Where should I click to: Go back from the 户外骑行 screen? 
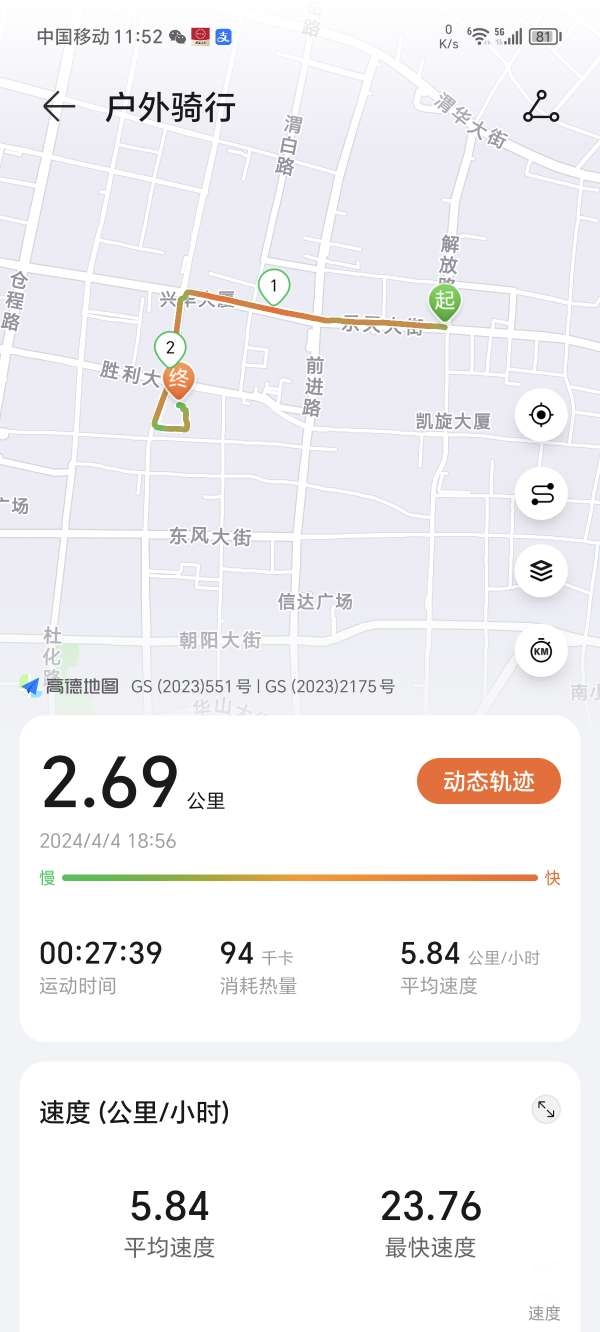coord(59,107)
